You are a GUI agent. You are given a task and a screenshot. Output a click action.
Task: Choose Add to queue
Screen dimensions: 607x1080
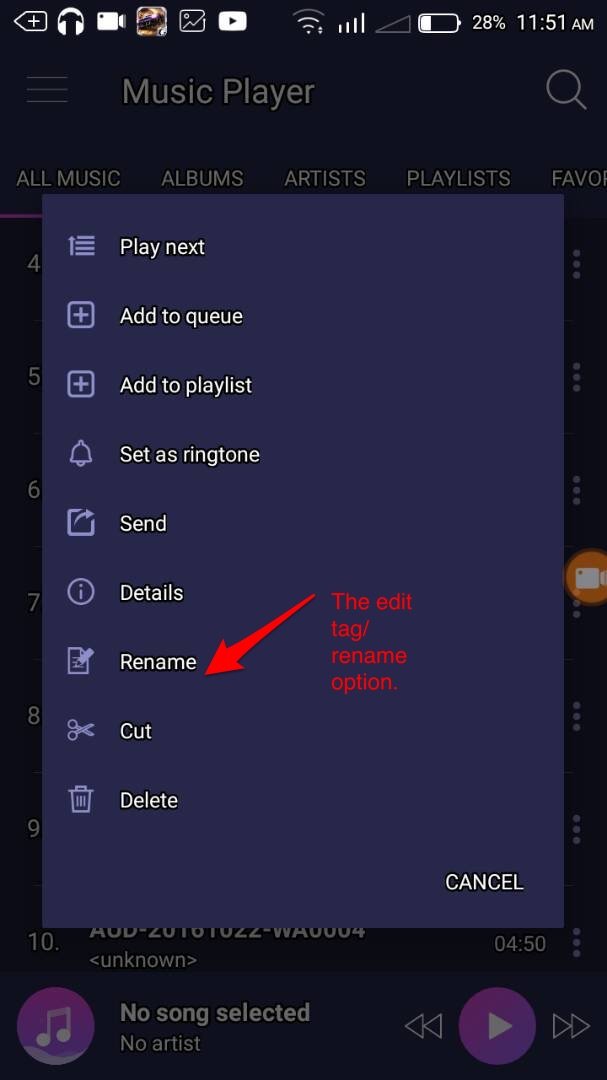tap(181, 316)
